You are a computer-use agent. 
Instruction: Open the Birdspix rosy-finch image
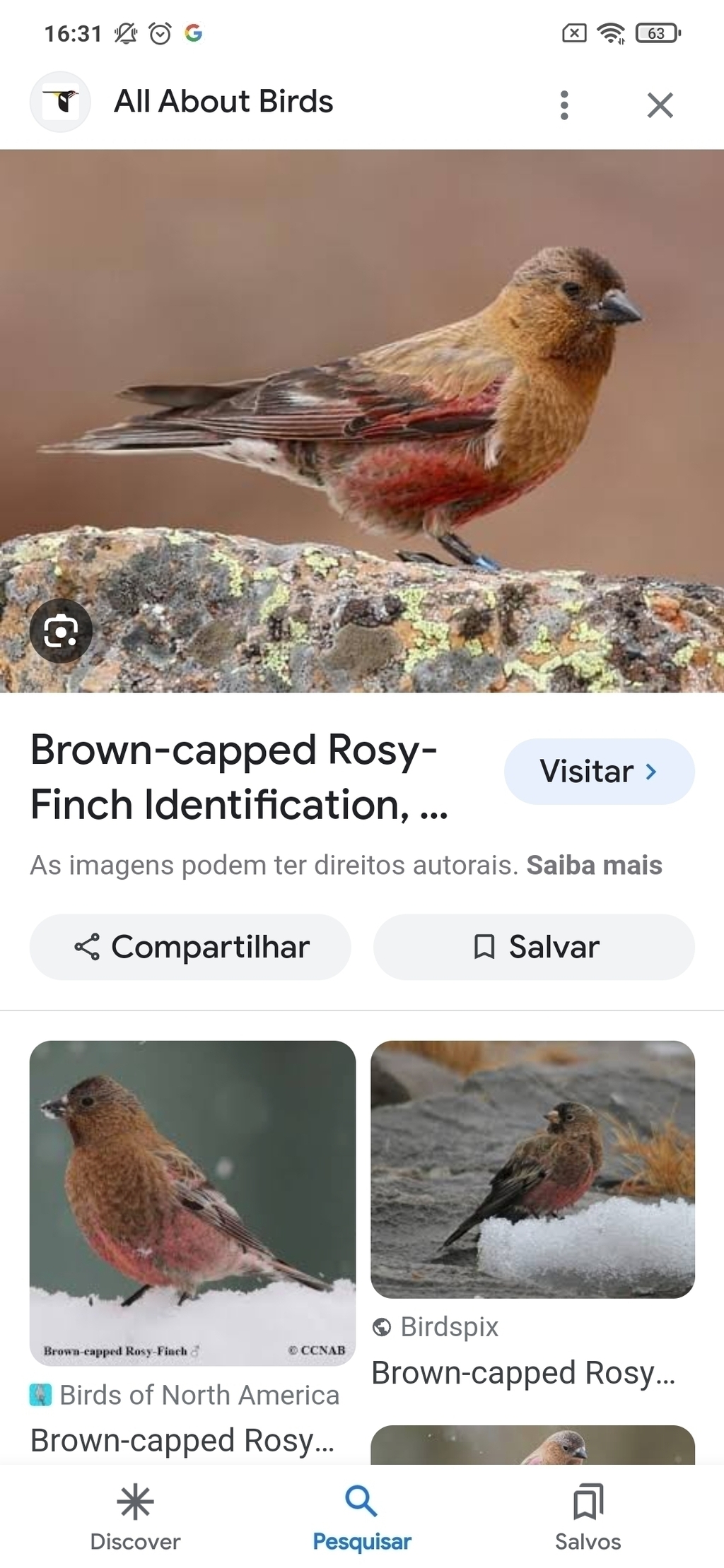pos(532,1169)
